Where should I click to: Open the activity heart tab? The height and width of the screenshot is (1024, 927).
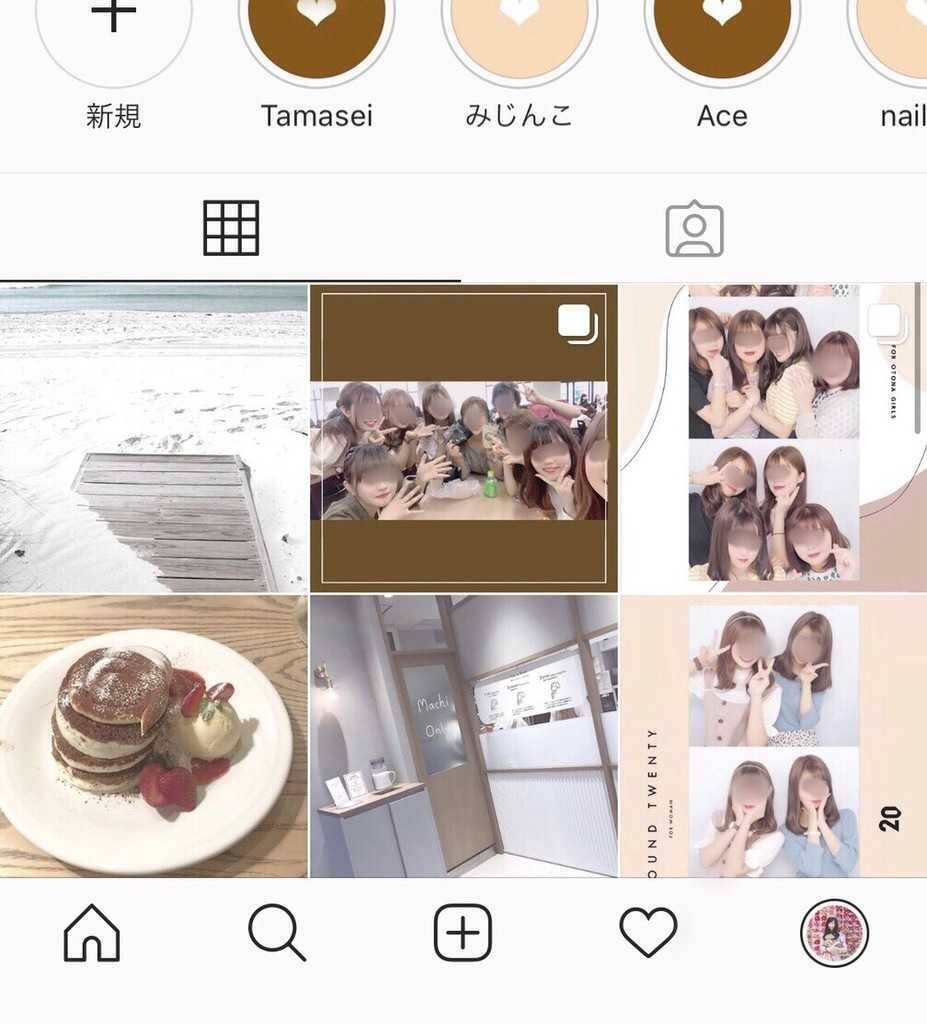[x=648, y=933]
